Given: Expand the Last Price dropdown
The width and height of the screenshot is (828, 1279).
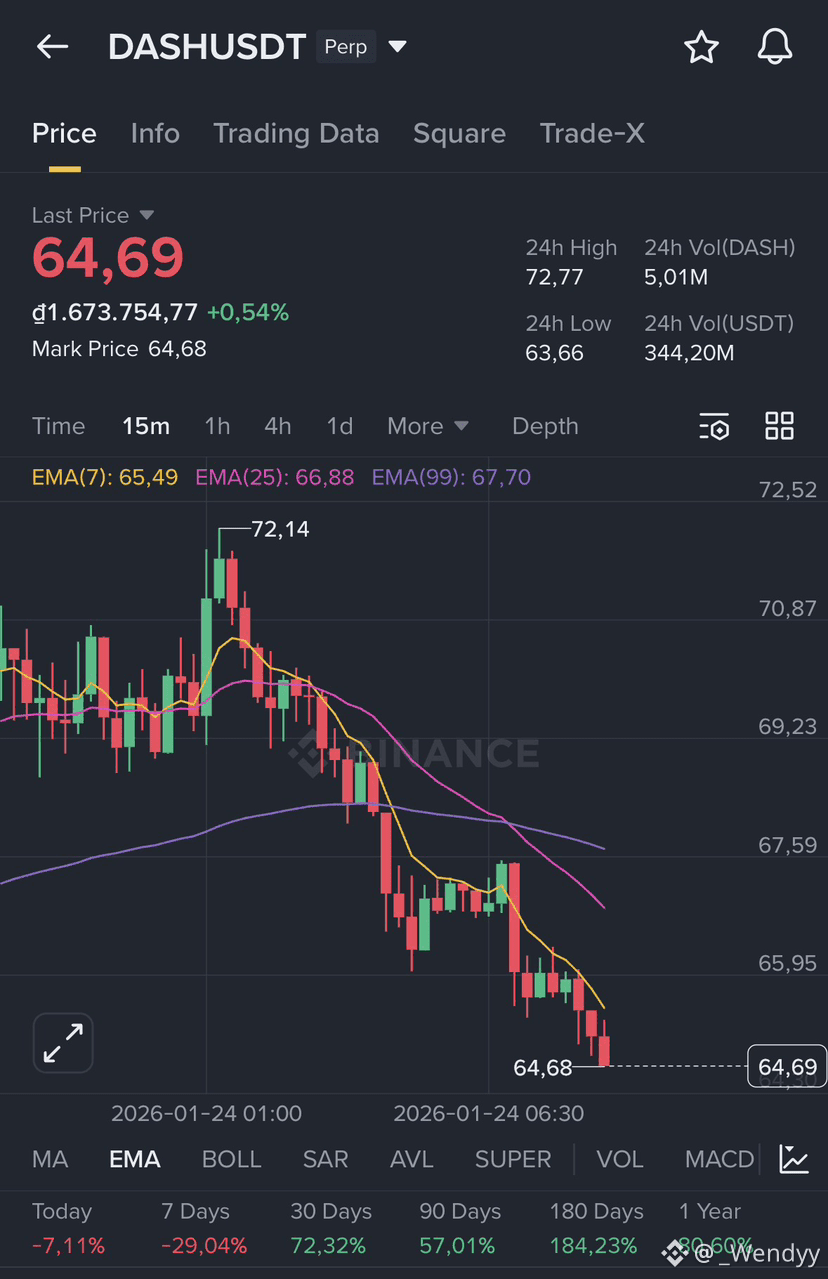Looking at the screenshot, I should pos(94,214).
